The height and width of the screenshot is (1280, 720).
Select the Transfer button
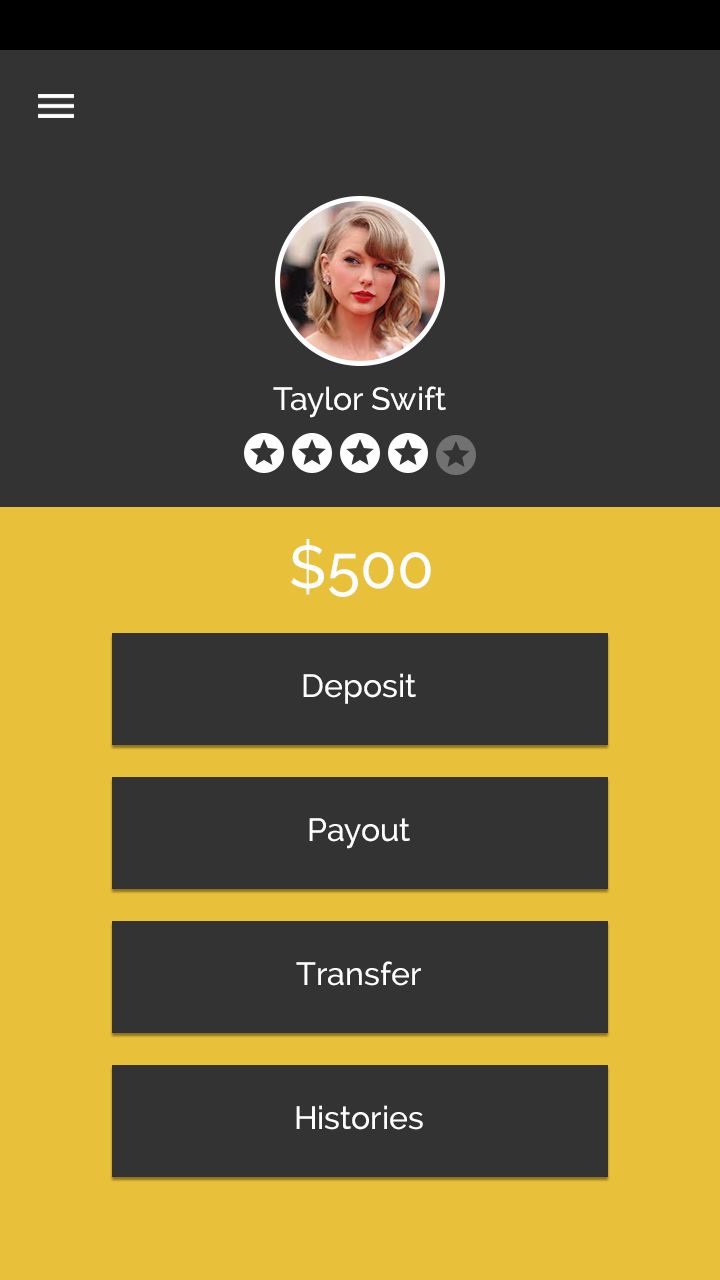pyautogui.click(x=360, y=976)
